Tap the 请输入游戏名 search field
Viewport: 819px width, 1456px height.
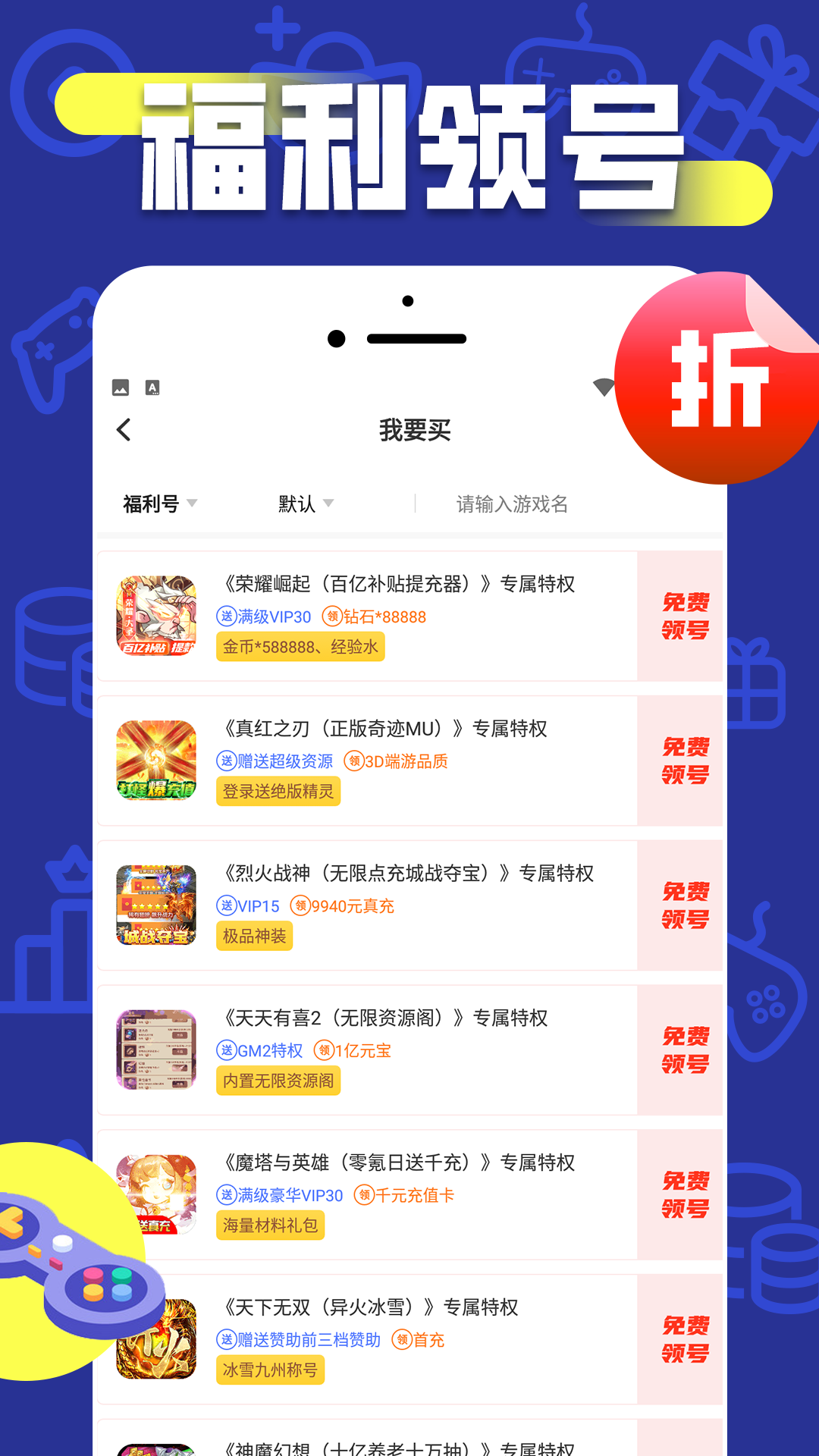click(513, 504)
